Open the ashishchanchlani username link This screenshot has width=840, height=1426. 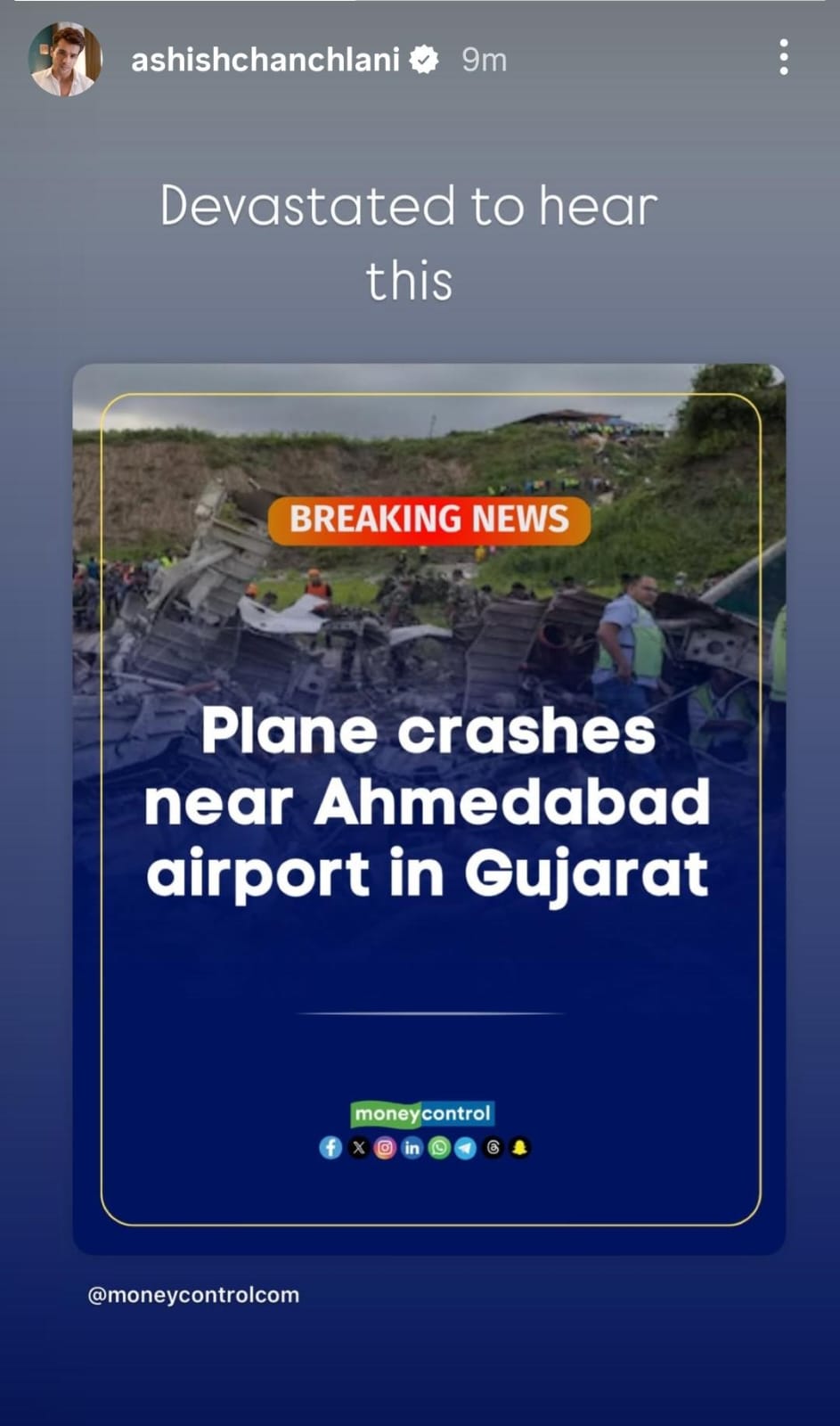265,60
